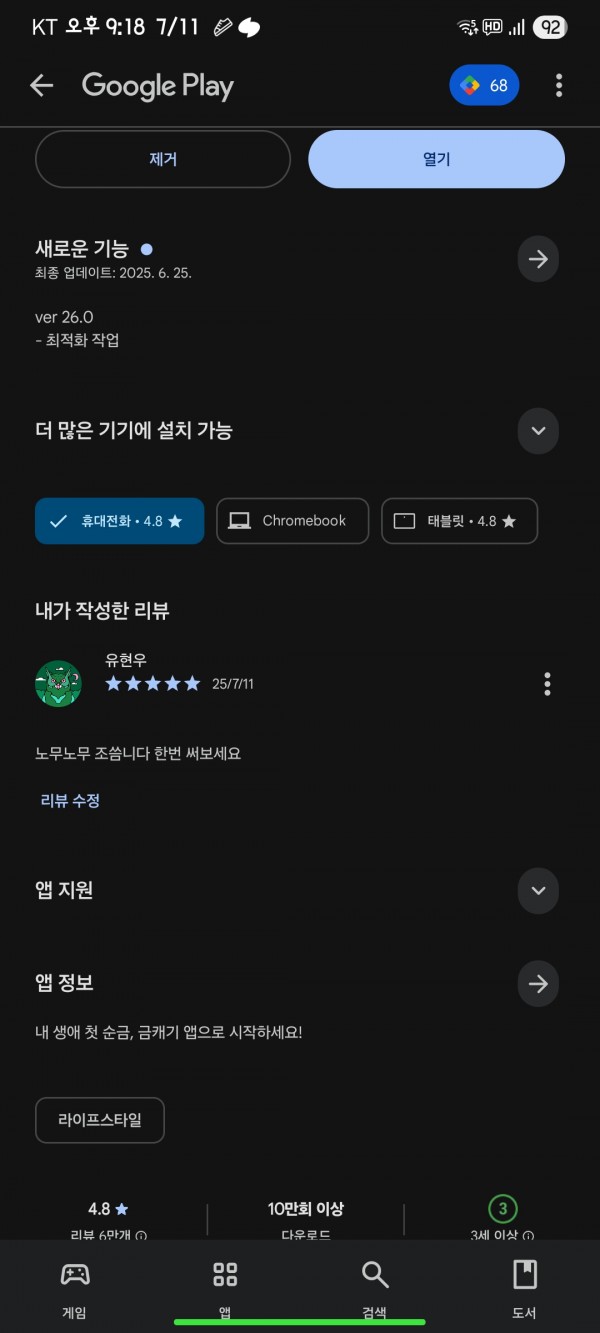
Task: Select the 태블릿 device chip
Action: point(459,521)
